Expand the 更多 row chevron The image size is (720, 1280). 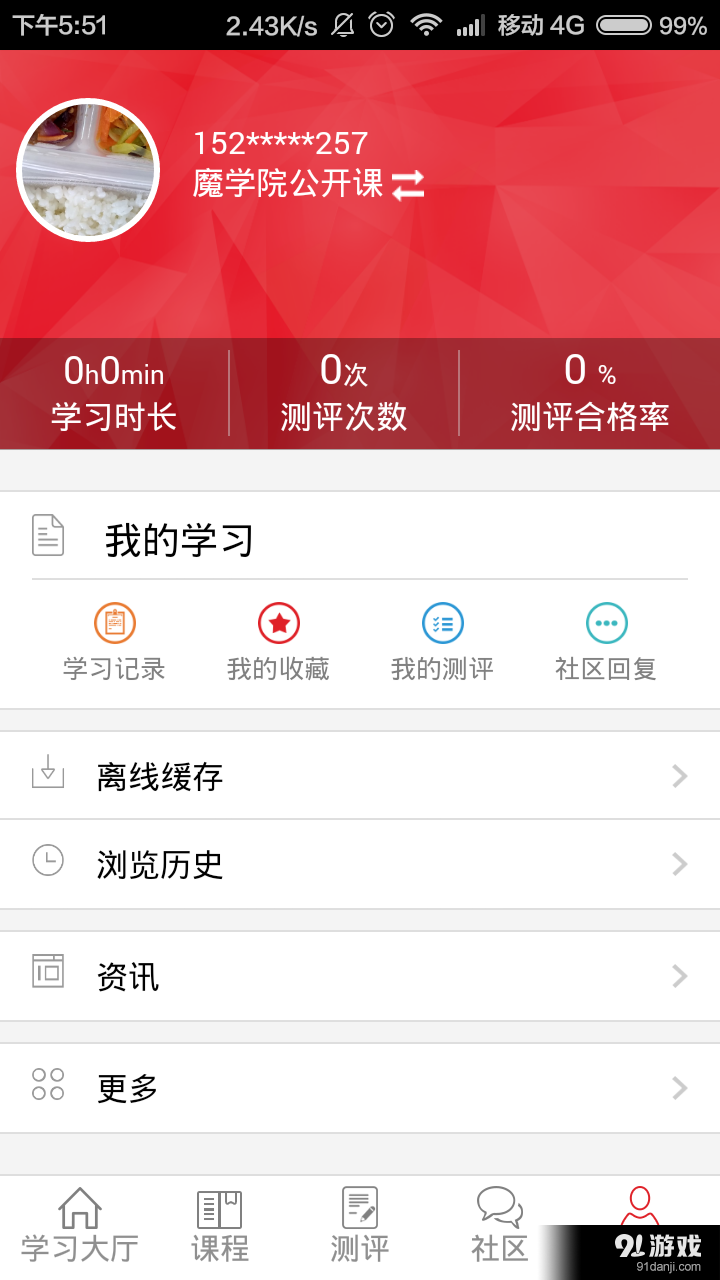(x=681, y=1087)
